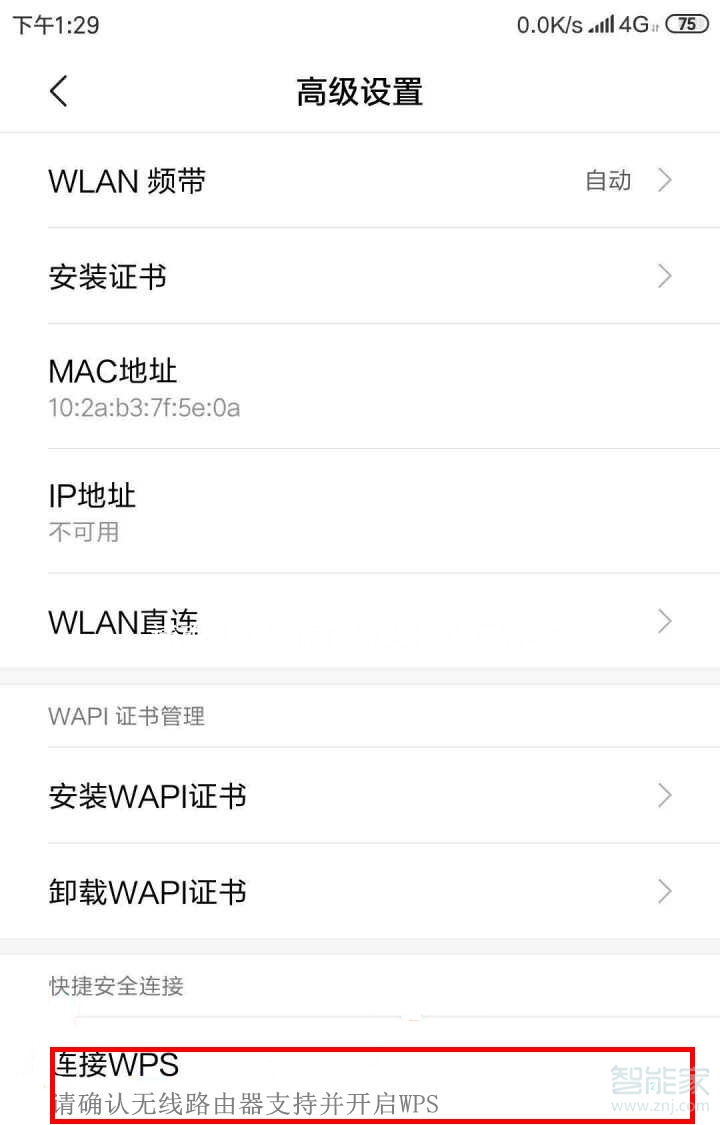Expand the WLAN直连 row chevron

pyautogui.click(x=663, y=621)
